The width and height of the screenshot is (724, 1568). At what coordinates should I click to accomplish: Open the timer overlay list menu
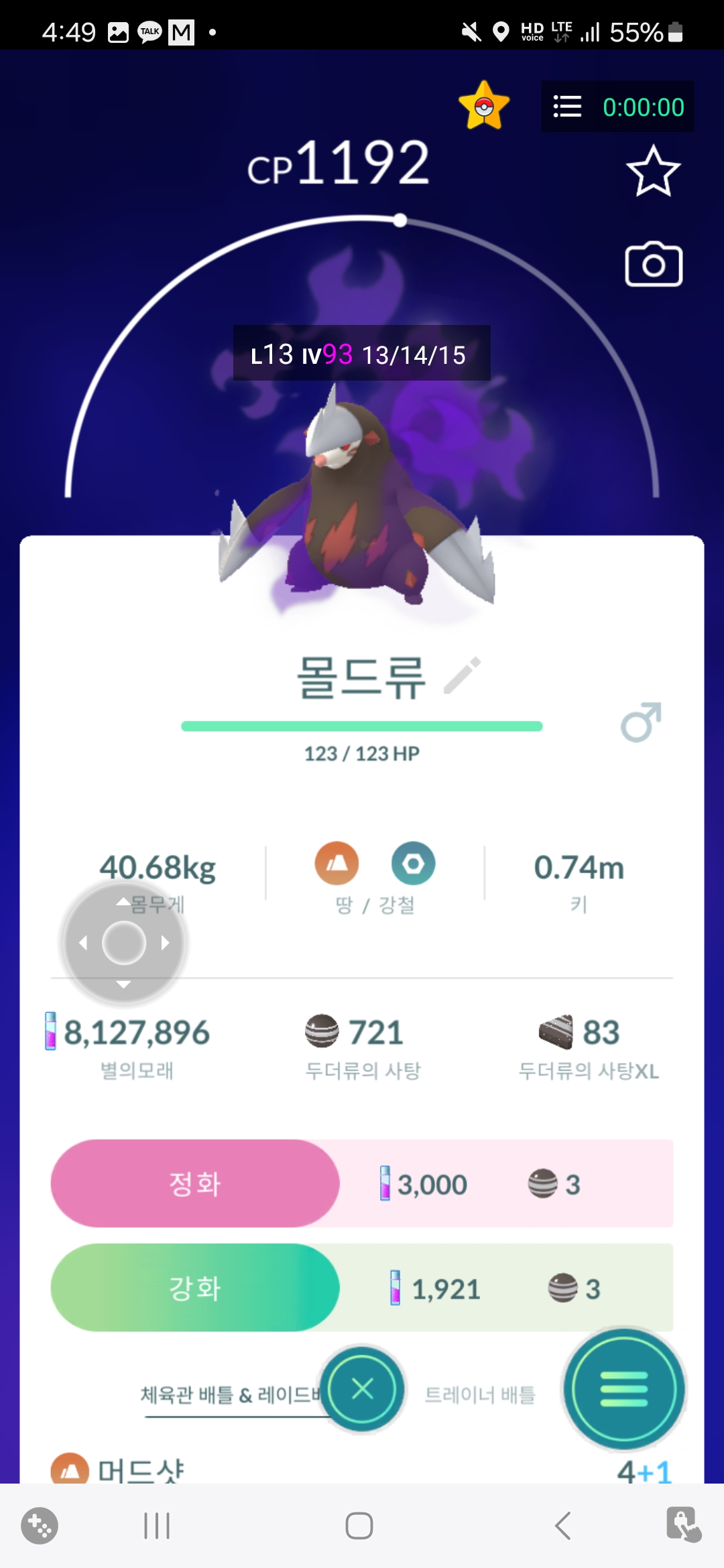[567, 107]
